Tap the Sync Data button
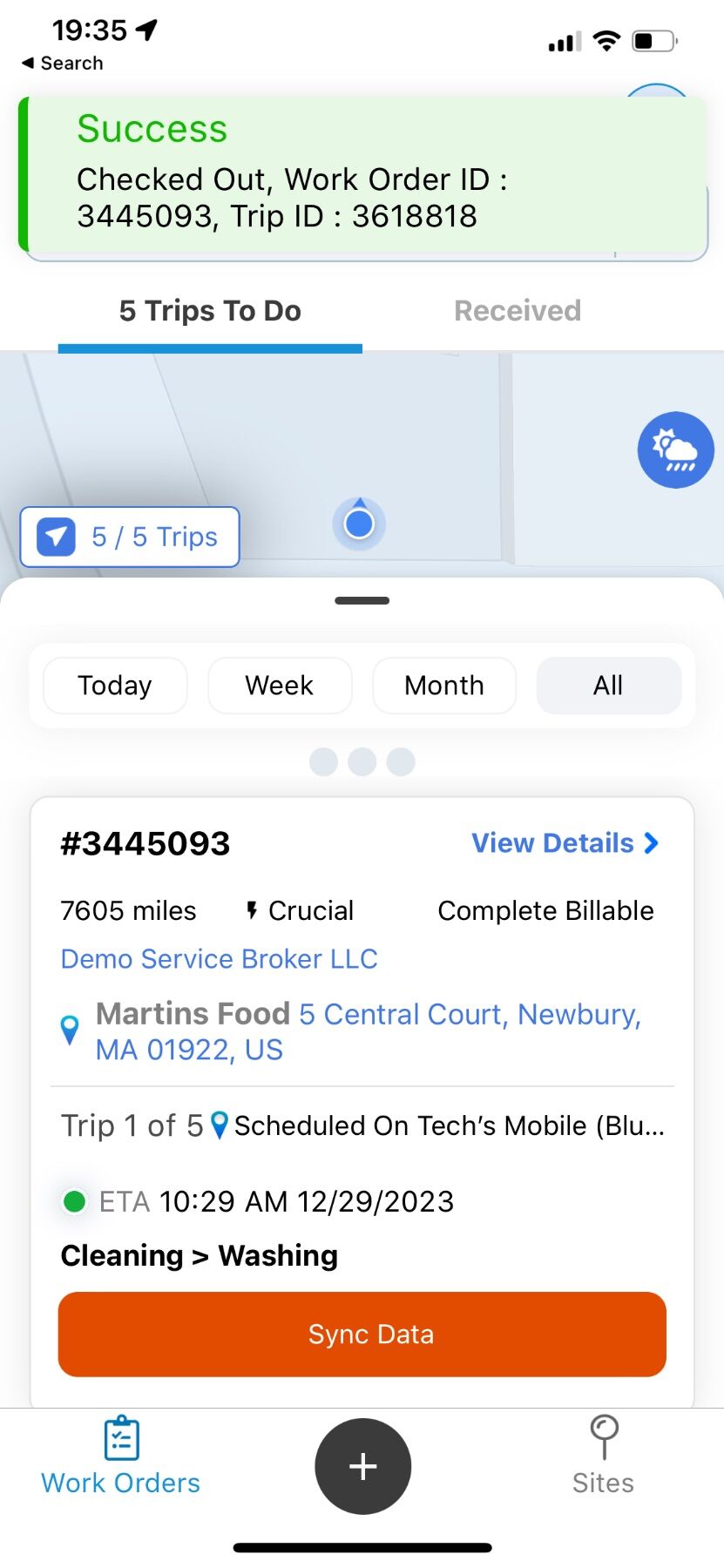The image size is (724, 1568). click(x=362, y=1335)
